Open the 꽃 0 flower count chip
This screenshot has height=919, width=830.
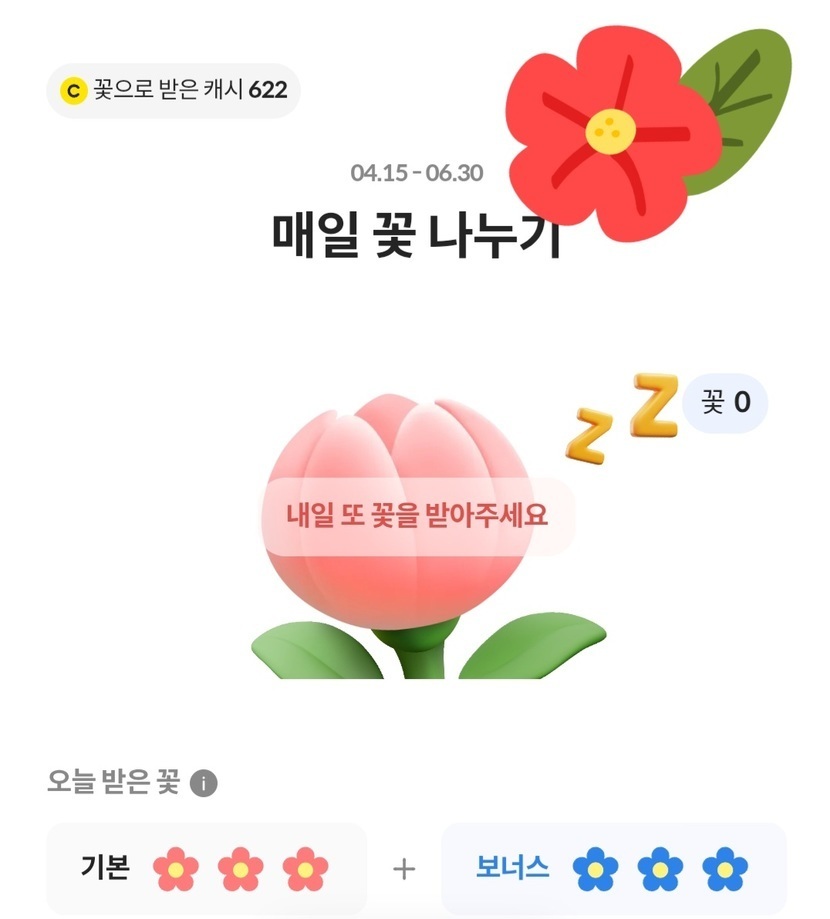(x=725, y=402)
